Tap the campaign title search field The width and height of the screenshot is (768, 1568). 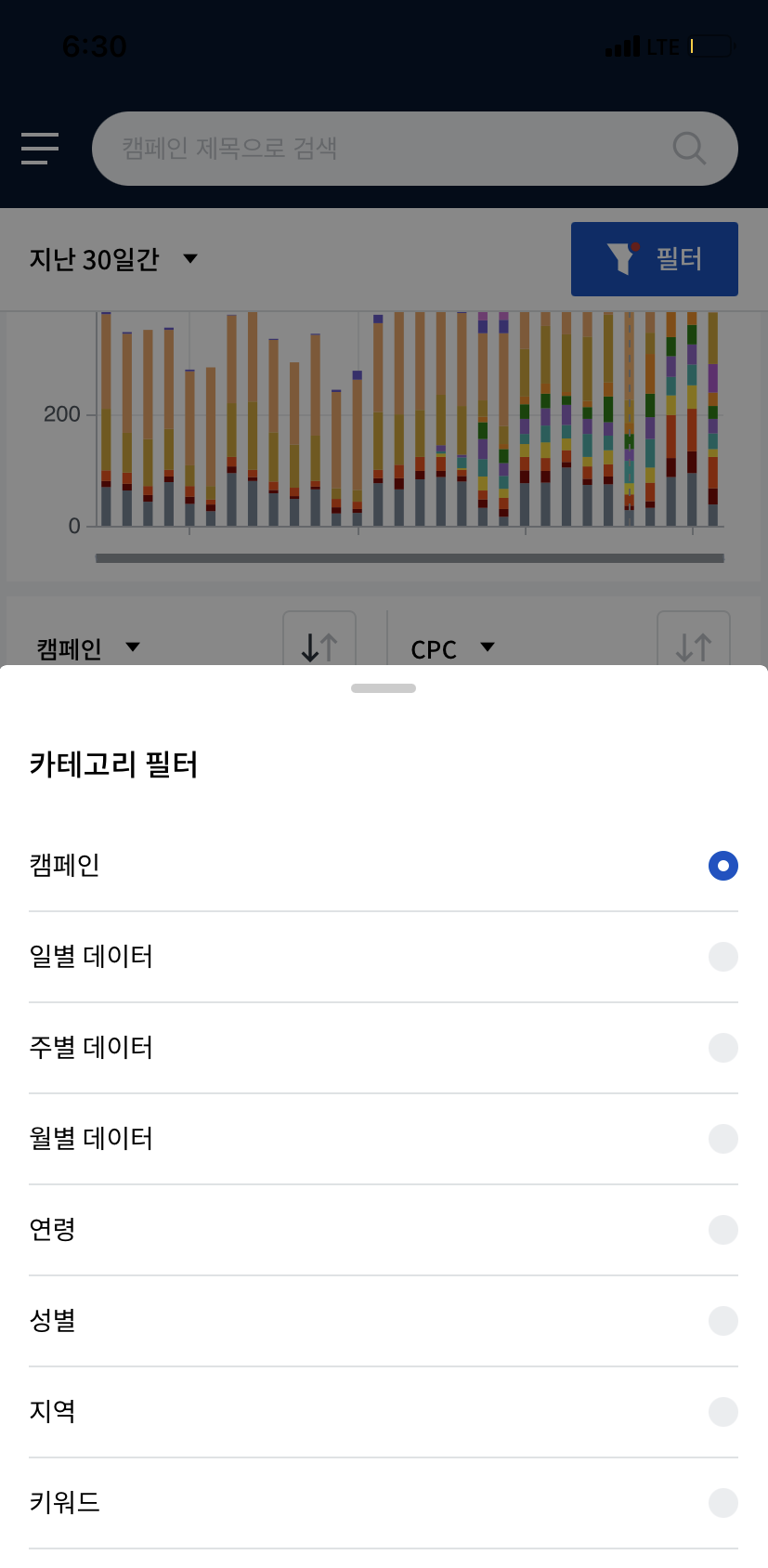390,149
